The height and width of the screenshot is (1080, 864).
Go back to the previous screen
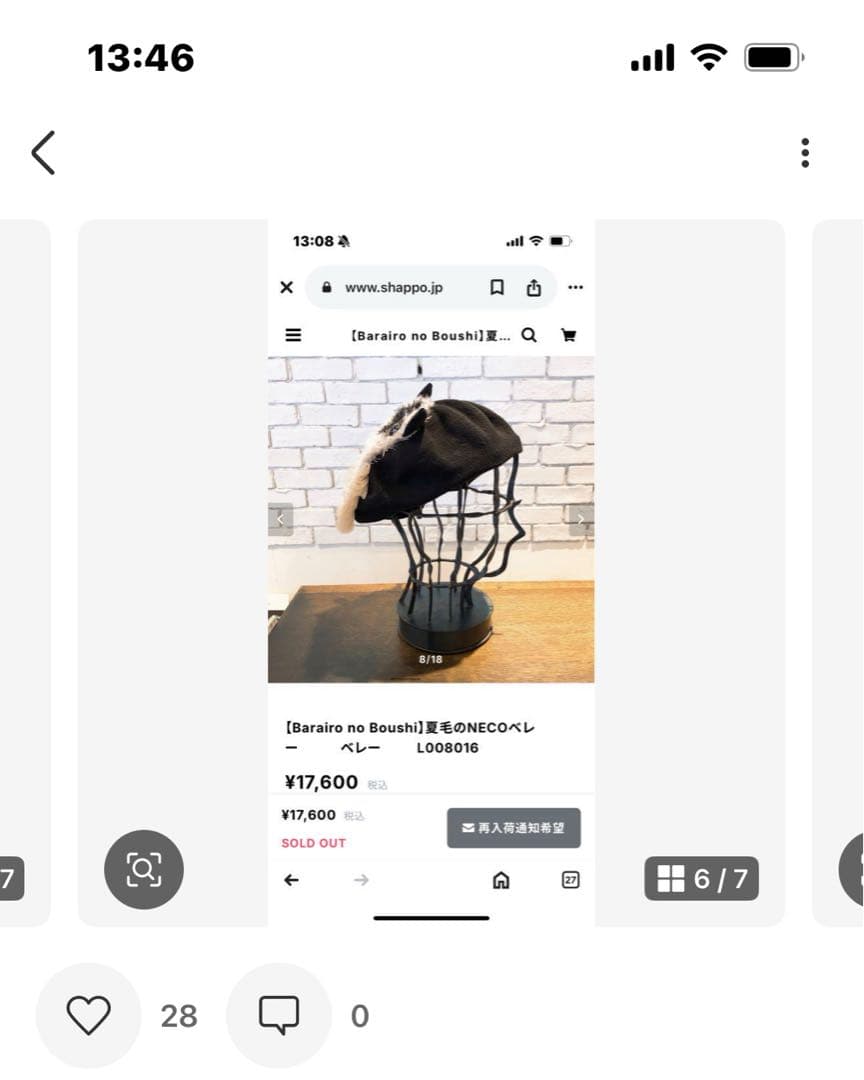tap(43, 153)
